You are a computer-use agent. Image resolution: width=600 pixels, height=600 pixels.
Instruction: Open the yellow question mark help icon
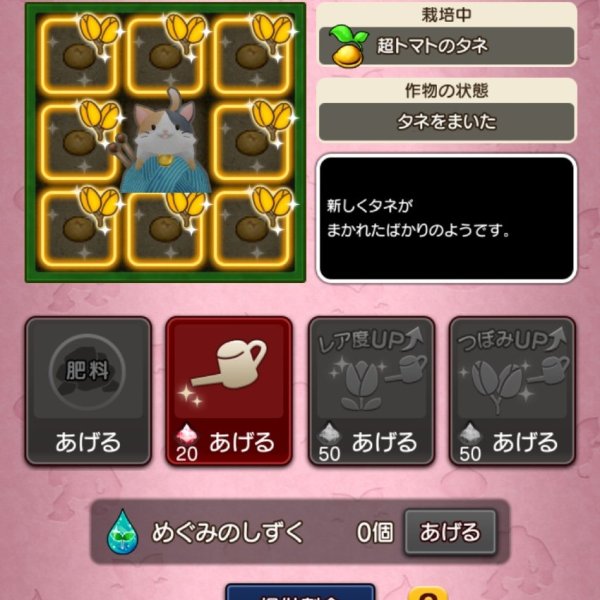click(427, 594)
